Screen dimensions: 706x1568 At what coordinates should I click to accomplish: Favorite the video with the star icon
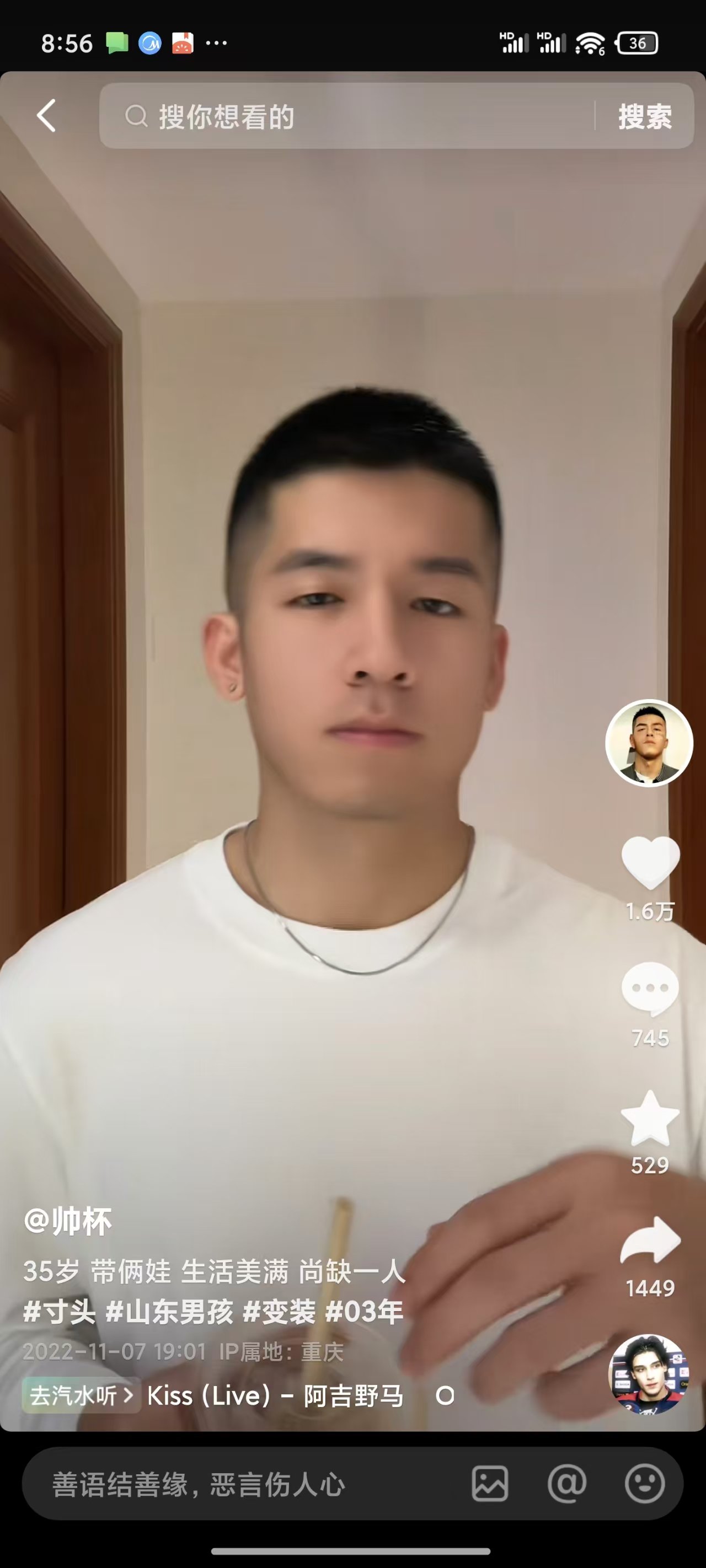(650, 1118)
